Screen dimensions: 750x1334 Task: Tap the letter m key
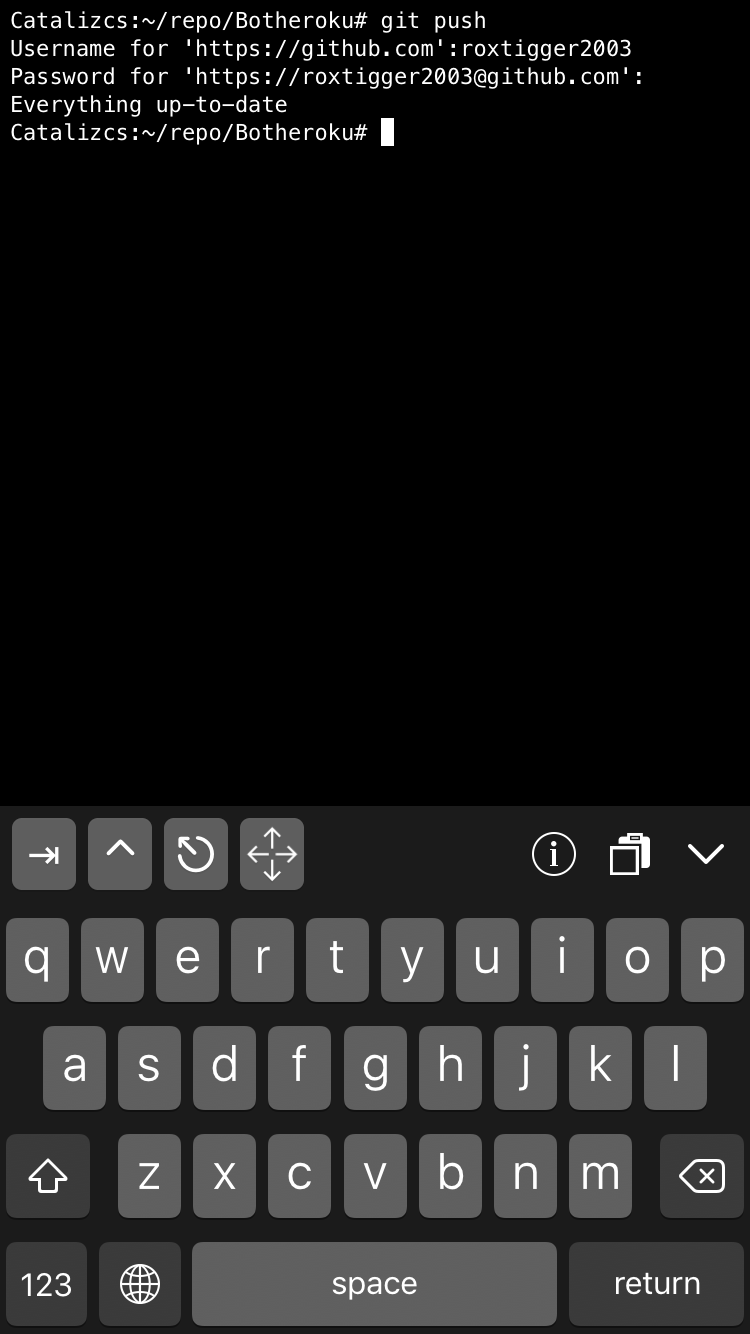pos(600,1175)
